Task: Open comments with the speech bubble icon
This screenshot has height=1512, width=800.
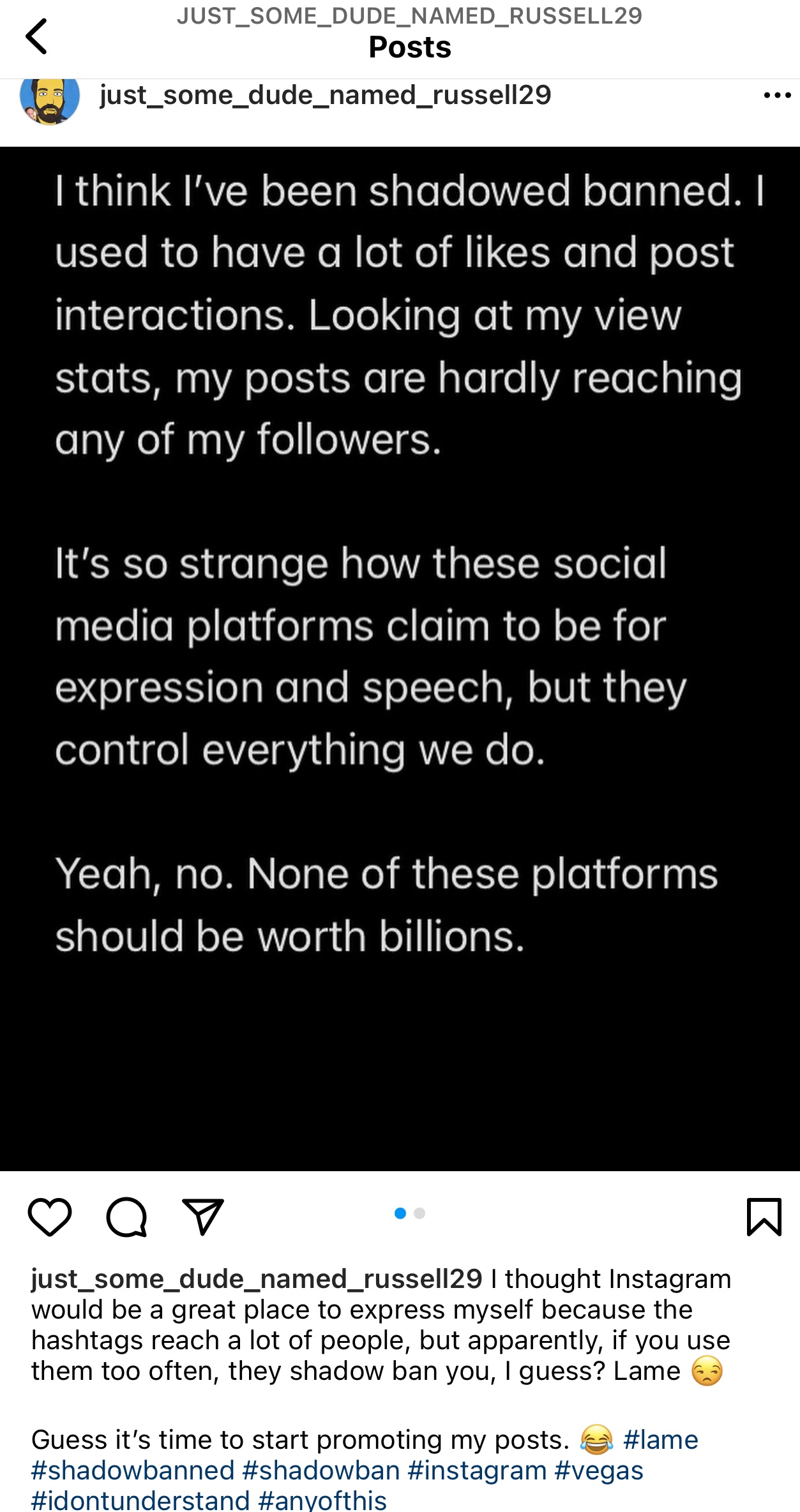Action: (126, 1216)
